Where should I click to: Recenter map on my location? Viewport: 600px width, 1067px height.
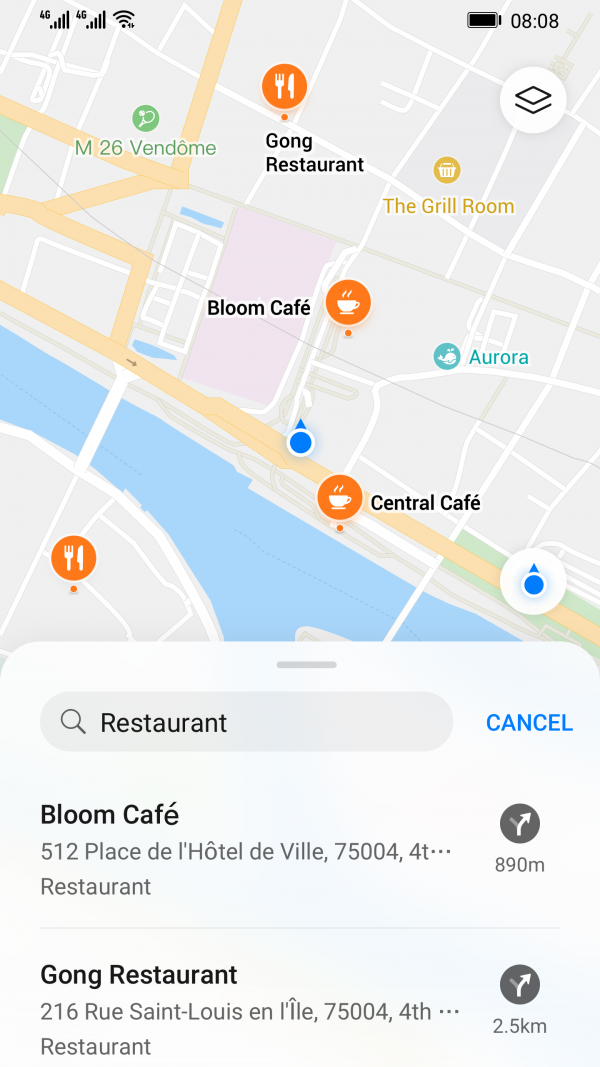533,582
